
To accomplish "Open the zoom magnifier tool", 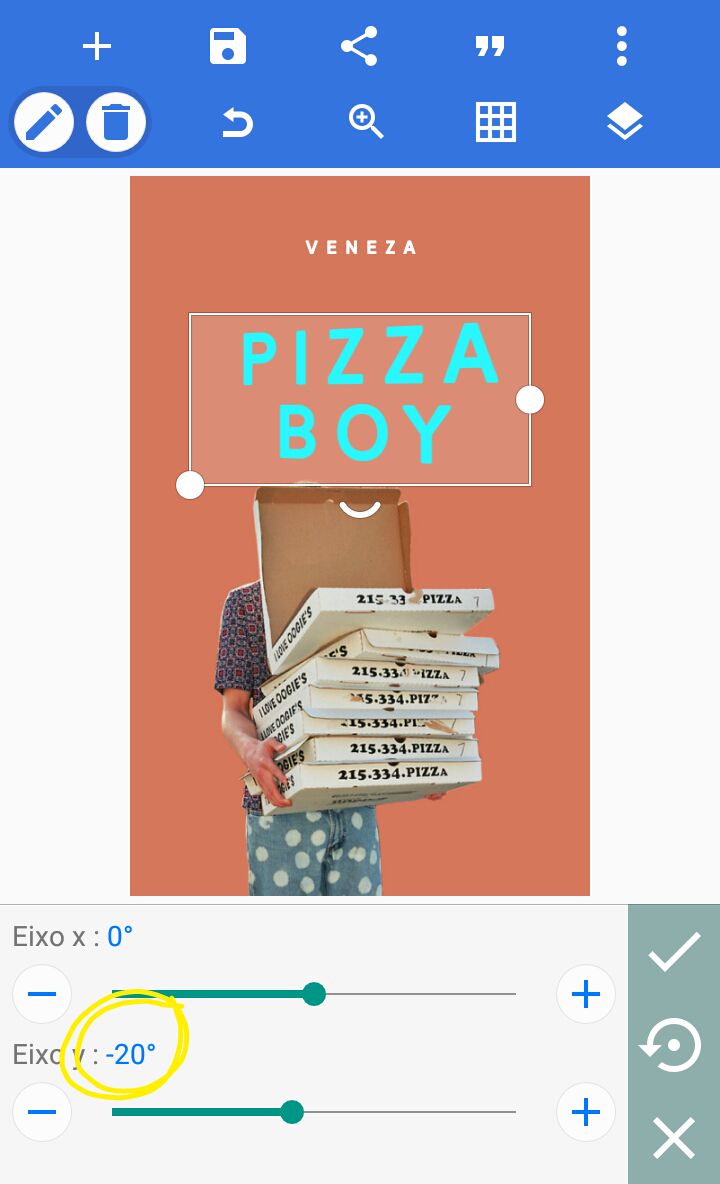I will [x=366, y=122].
